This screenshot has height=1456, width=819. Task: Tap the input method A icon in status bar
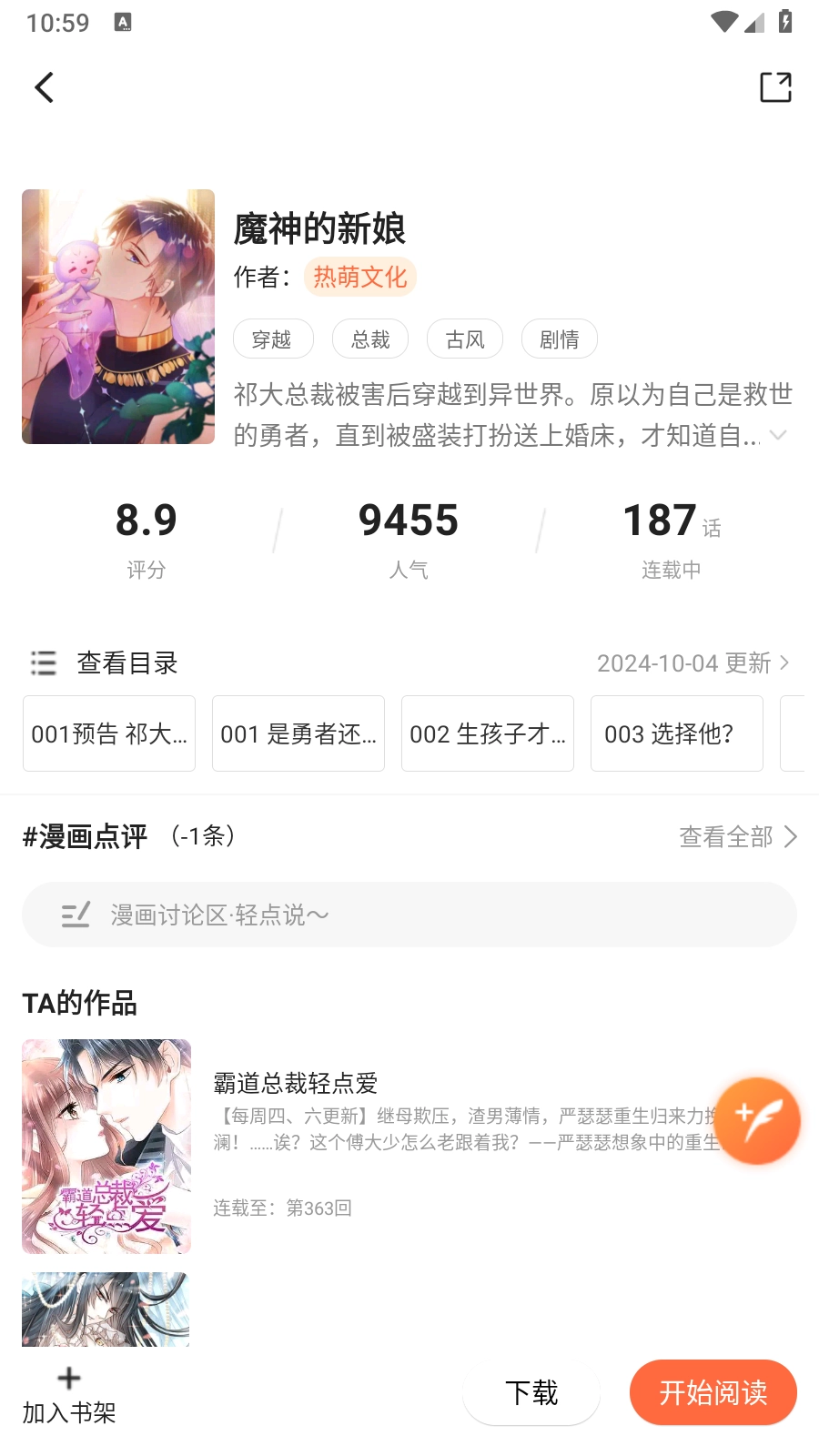[122, 22]
